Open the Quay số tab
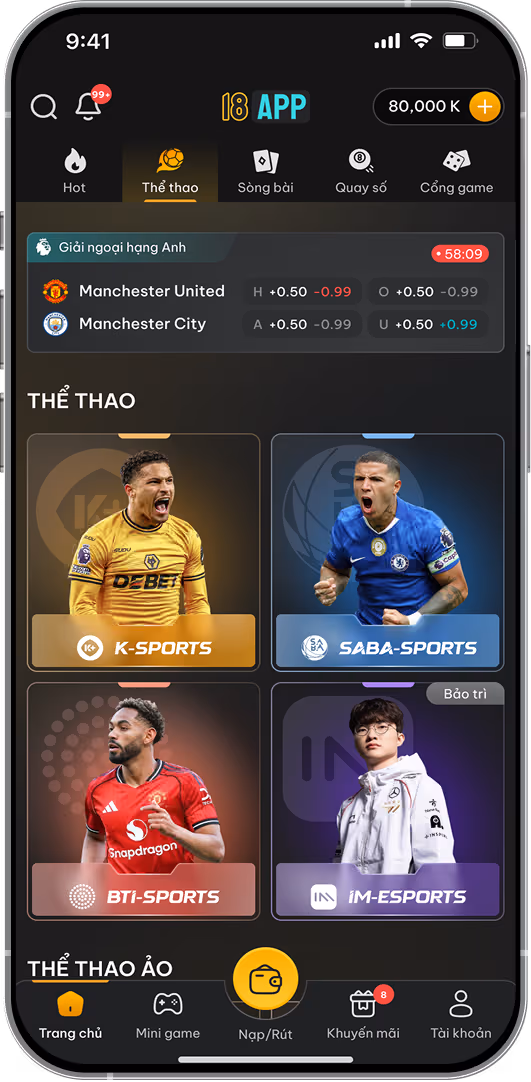 [x=361, y=171]
